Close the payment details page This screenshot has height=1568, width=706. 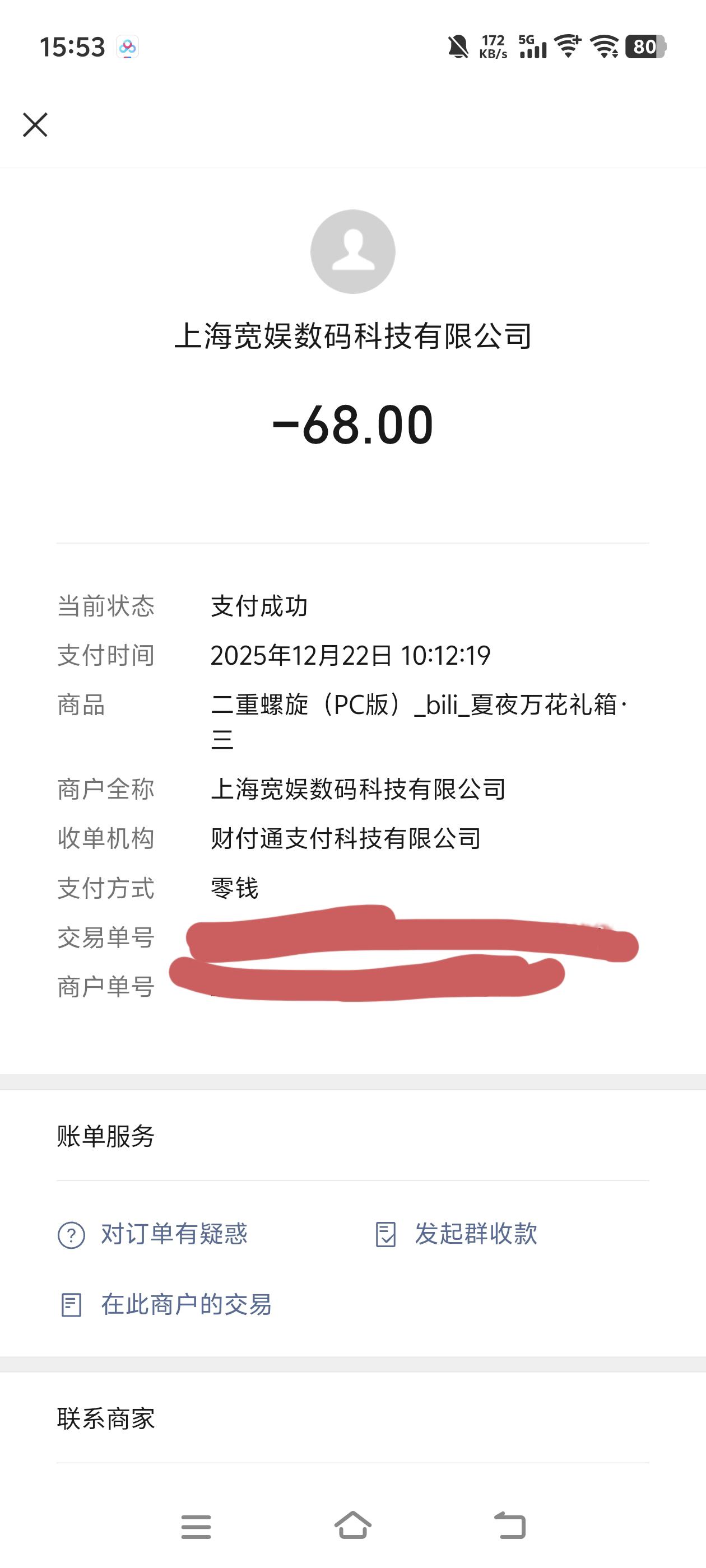tap(35, 125)
